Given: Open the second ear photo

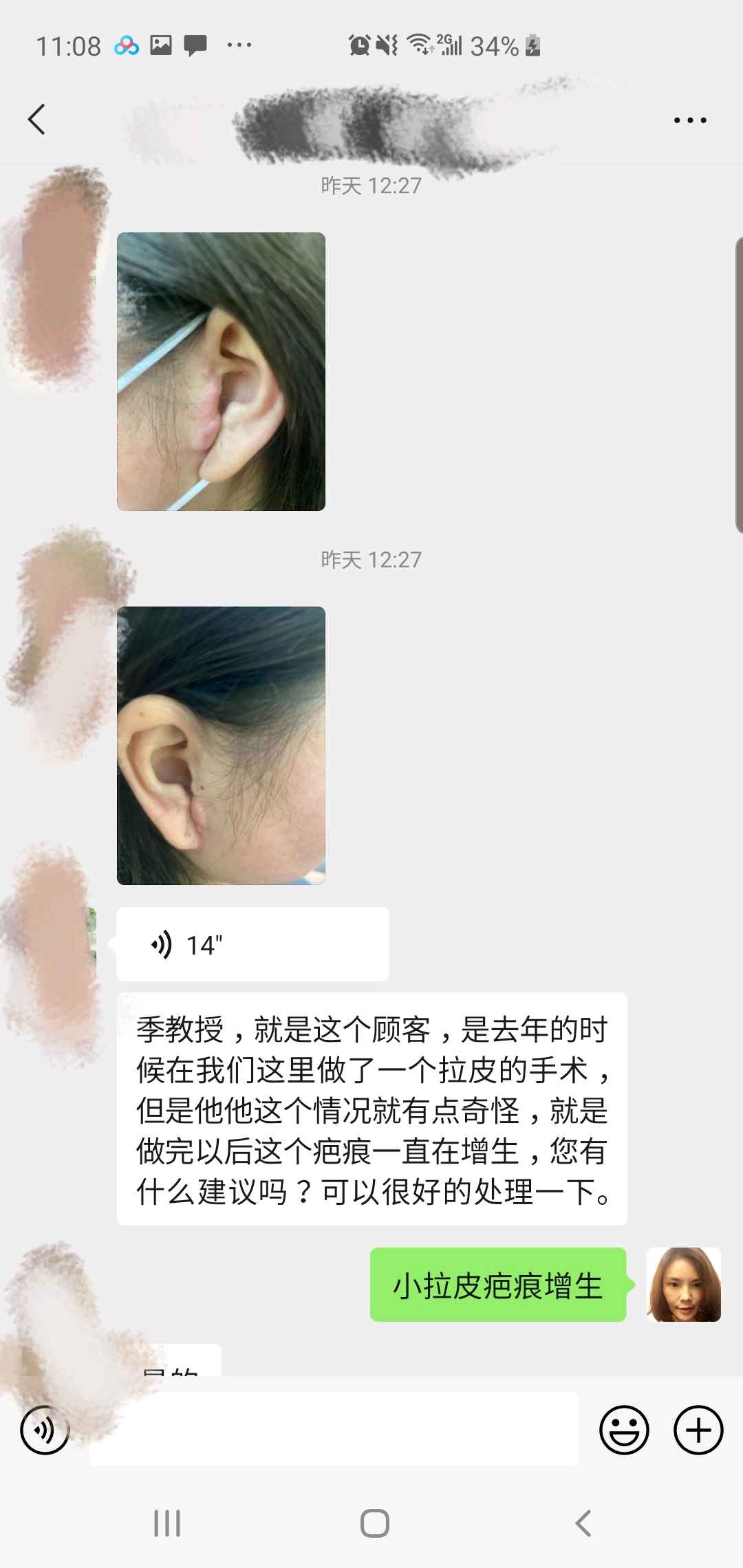Looking at the screenshot, I should pyautogui.click(x=221, y=745).
